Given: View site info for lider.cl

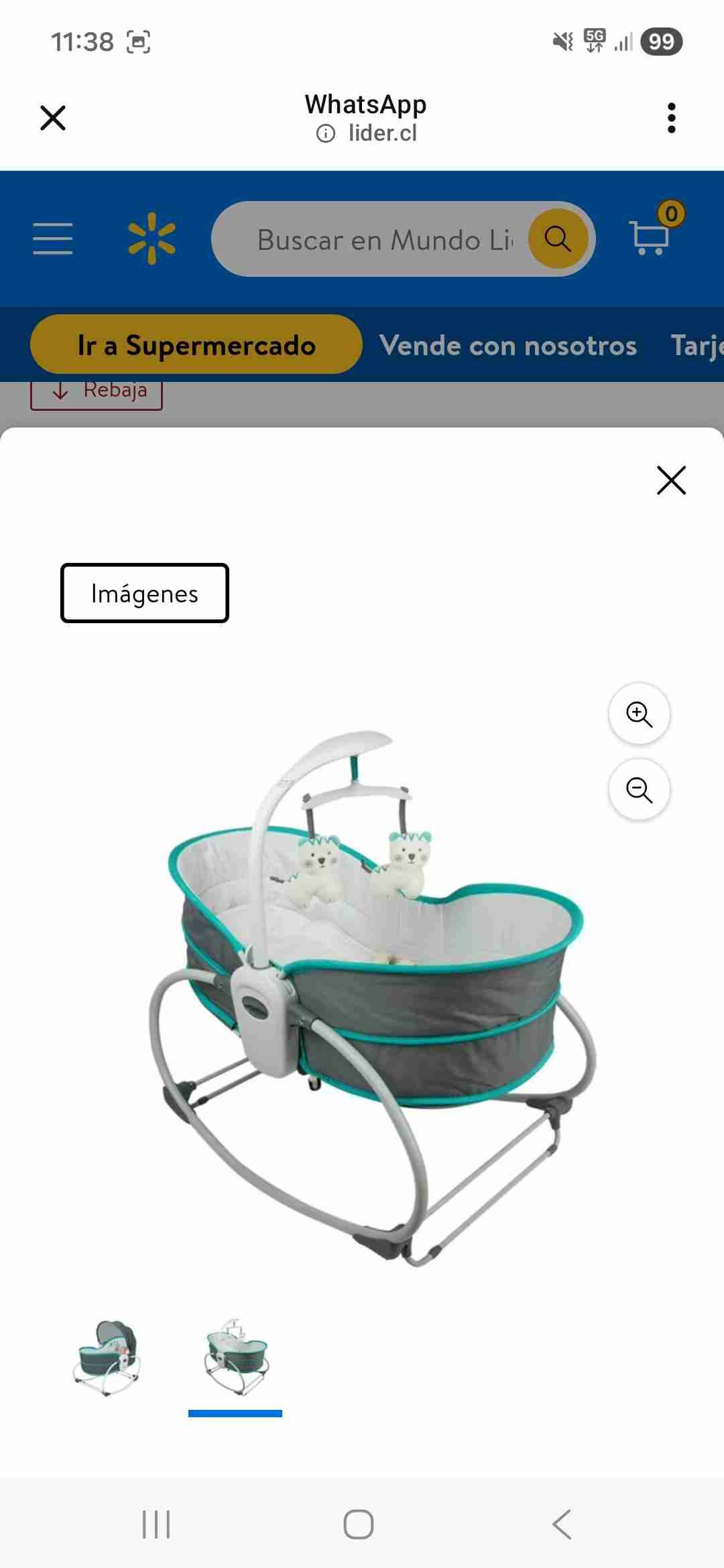Looking at the screenshot, I should pos(325,133).
